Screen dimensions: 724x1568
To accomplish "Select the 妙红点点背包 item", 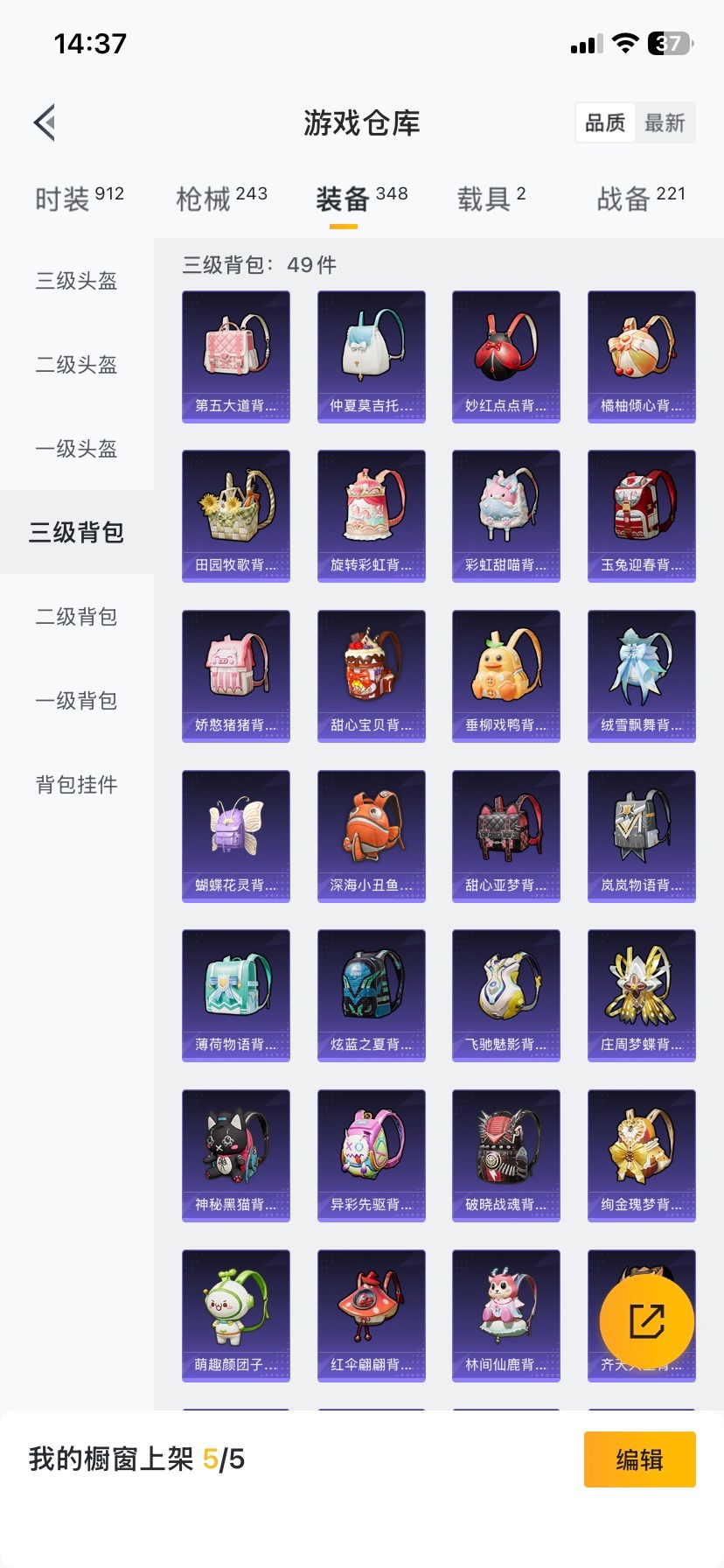I will (x=505, y=354).
